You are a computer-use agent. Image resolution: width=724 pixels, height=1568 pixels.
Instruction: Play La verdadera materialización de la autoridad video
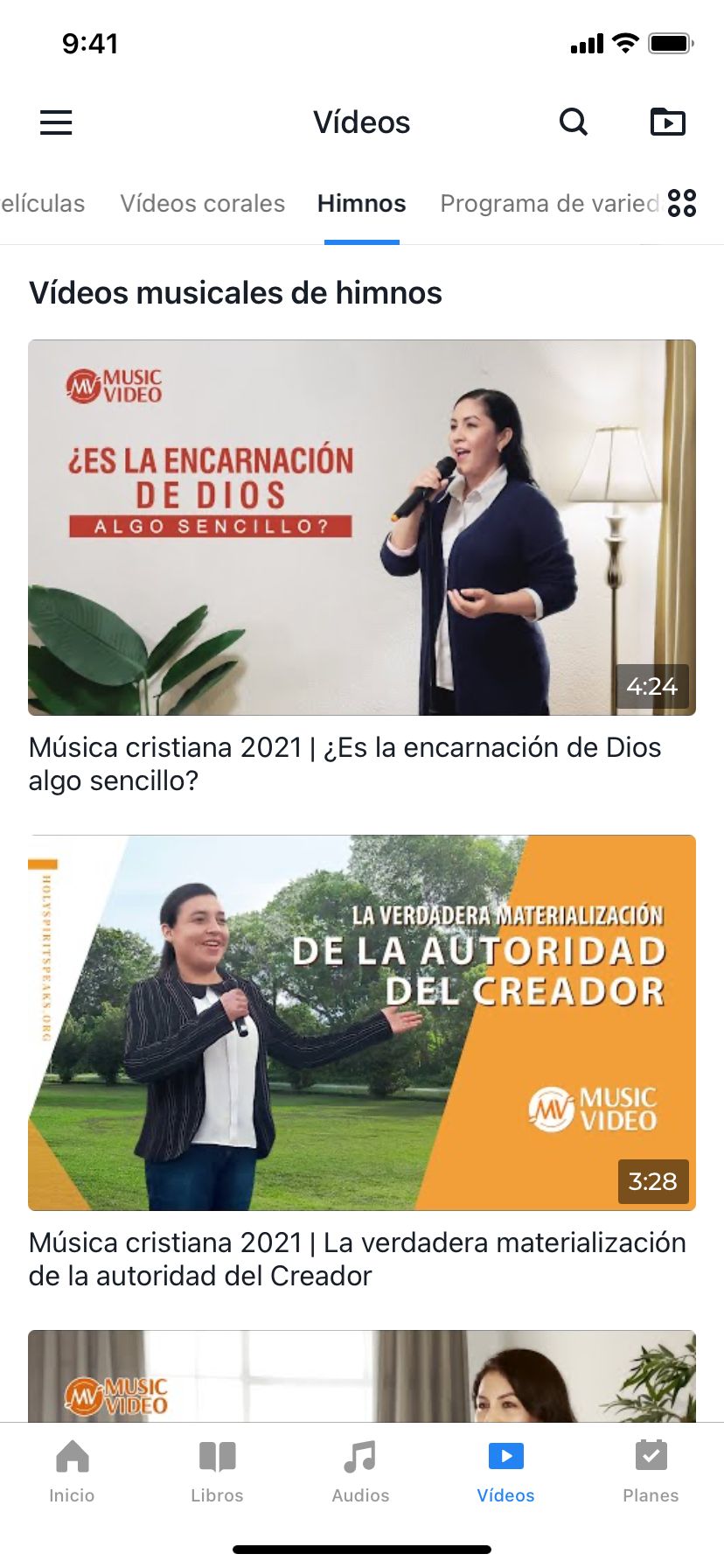click(361, 1023)
